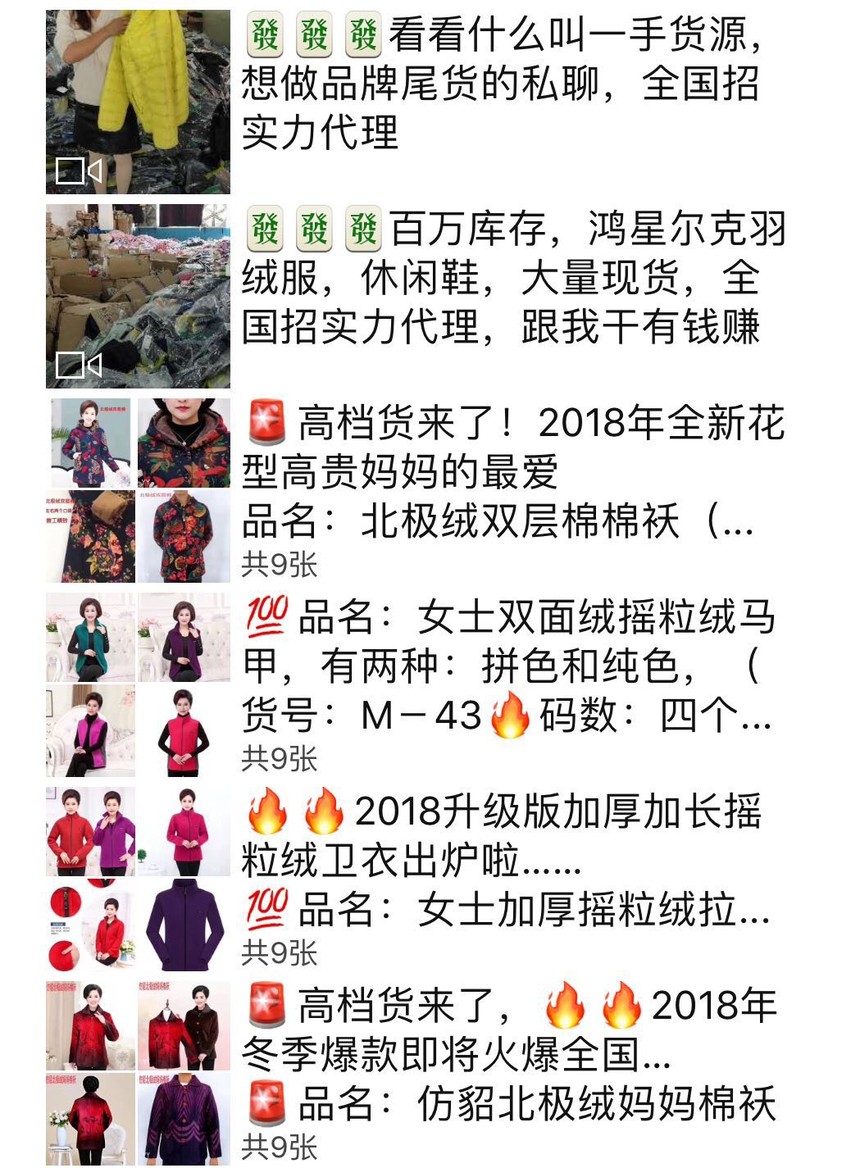Open the video post about 一手货源
Screen dimensions: 860x1168
pos(500,85)
